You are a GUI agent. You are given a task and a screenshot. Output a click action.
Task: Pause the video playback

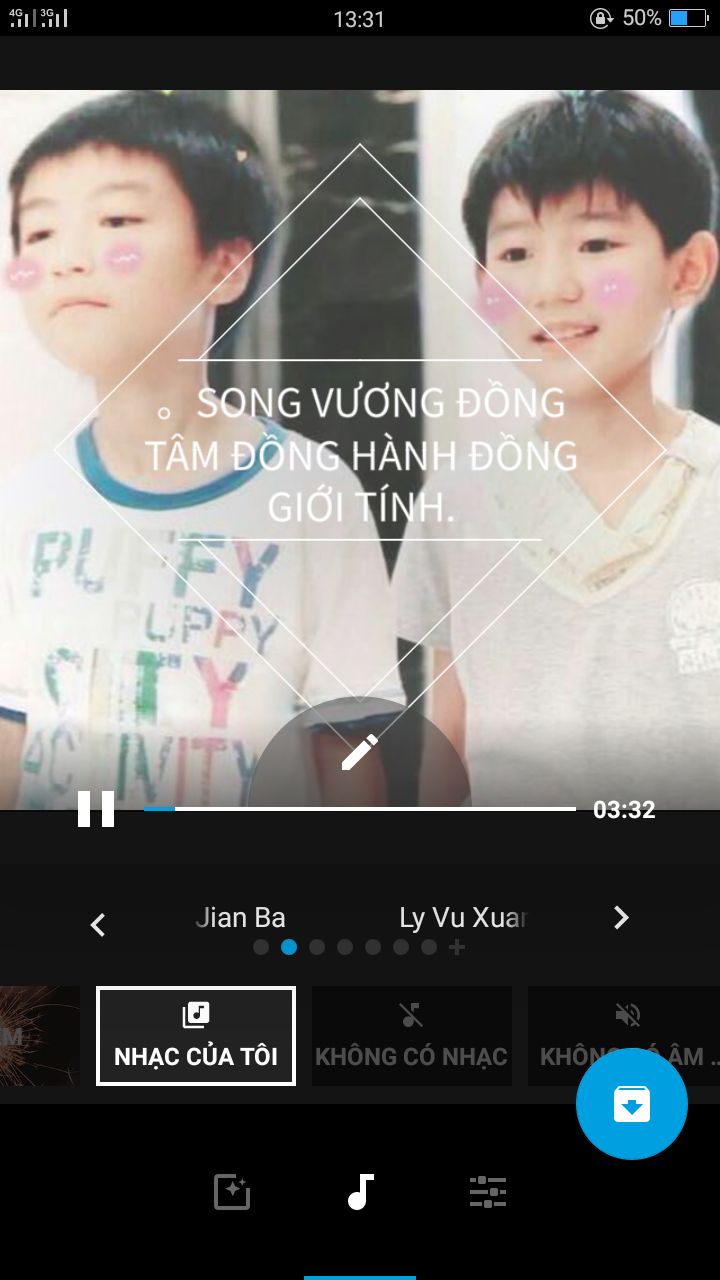(x=96, y=808)
